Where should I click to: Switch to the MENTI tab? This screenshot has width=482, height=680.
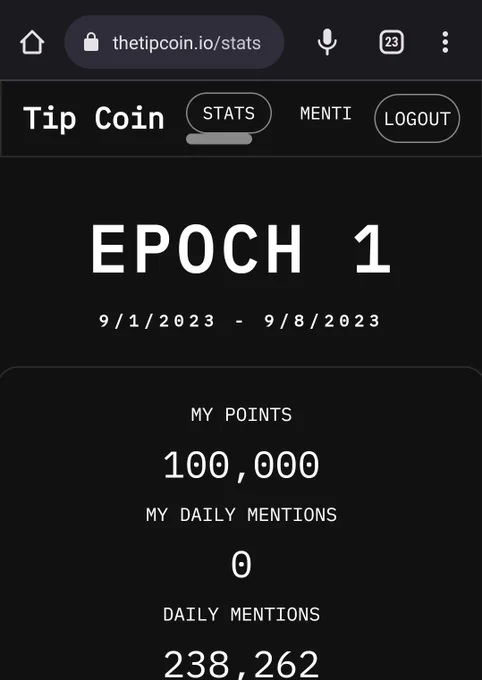tap(325, 114)
